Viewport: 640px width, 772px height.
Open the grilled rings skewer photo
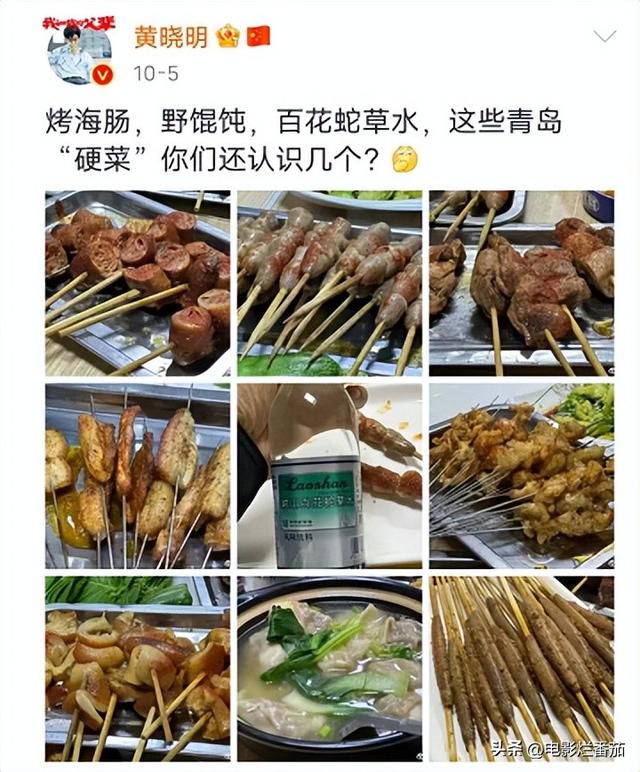137,667
